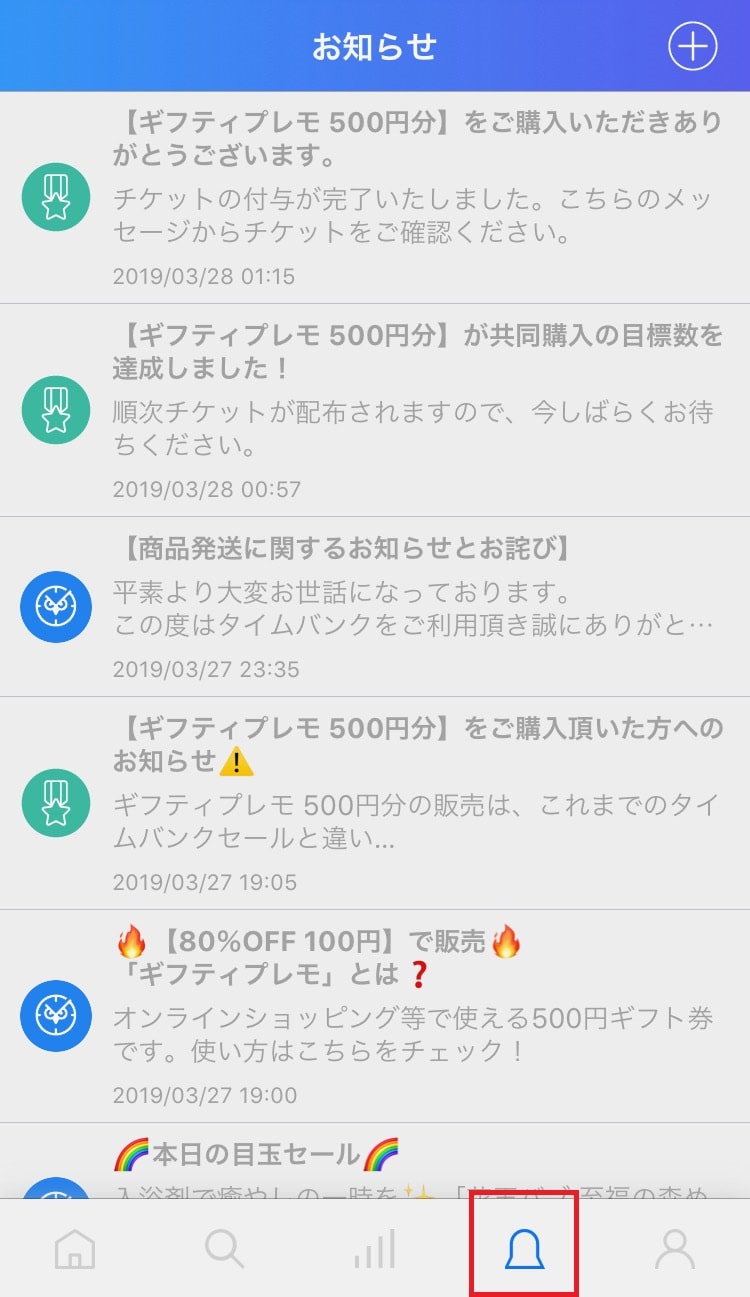Select the notifications bell tab
This screenshot has height=1297, width=750.
[x=524, y=1248]
